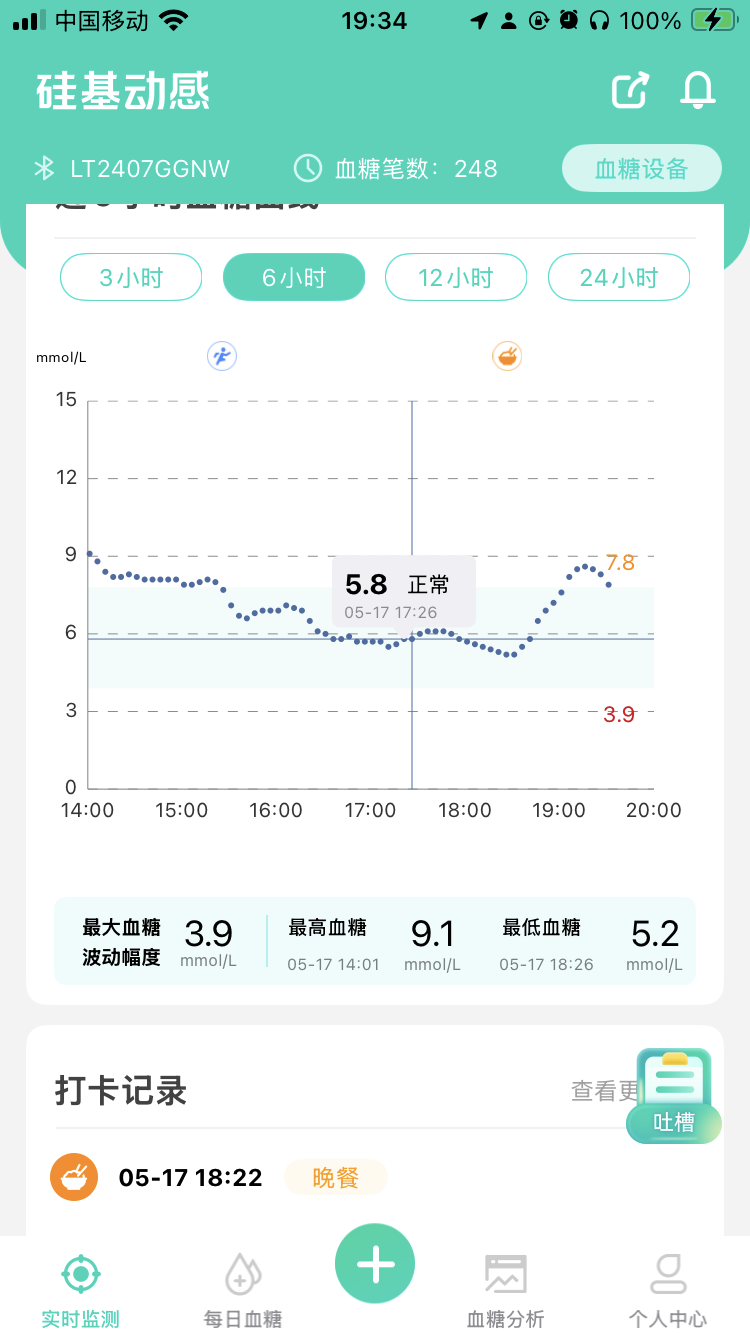Viewport: 750px width, 1334px height.
Task: Open the 血糖分析 tab
Action: 506,1290
